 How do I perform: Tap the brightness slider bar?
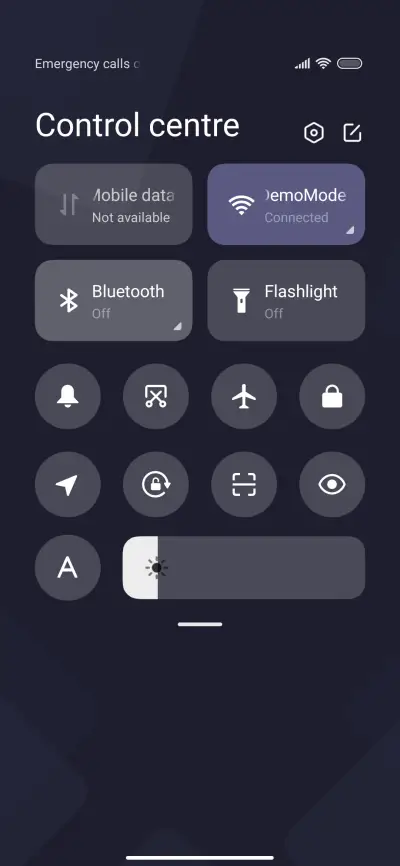coord(244,567)
